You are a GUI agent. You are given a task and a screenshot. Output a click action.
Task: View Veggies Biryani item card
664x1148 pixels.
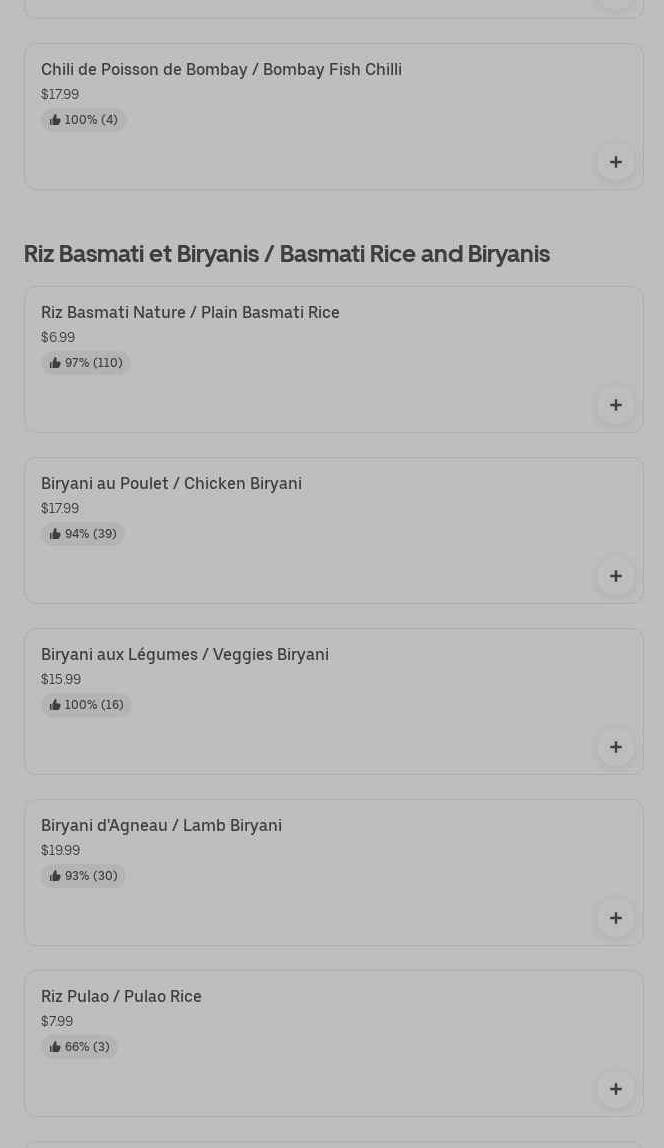185,655
